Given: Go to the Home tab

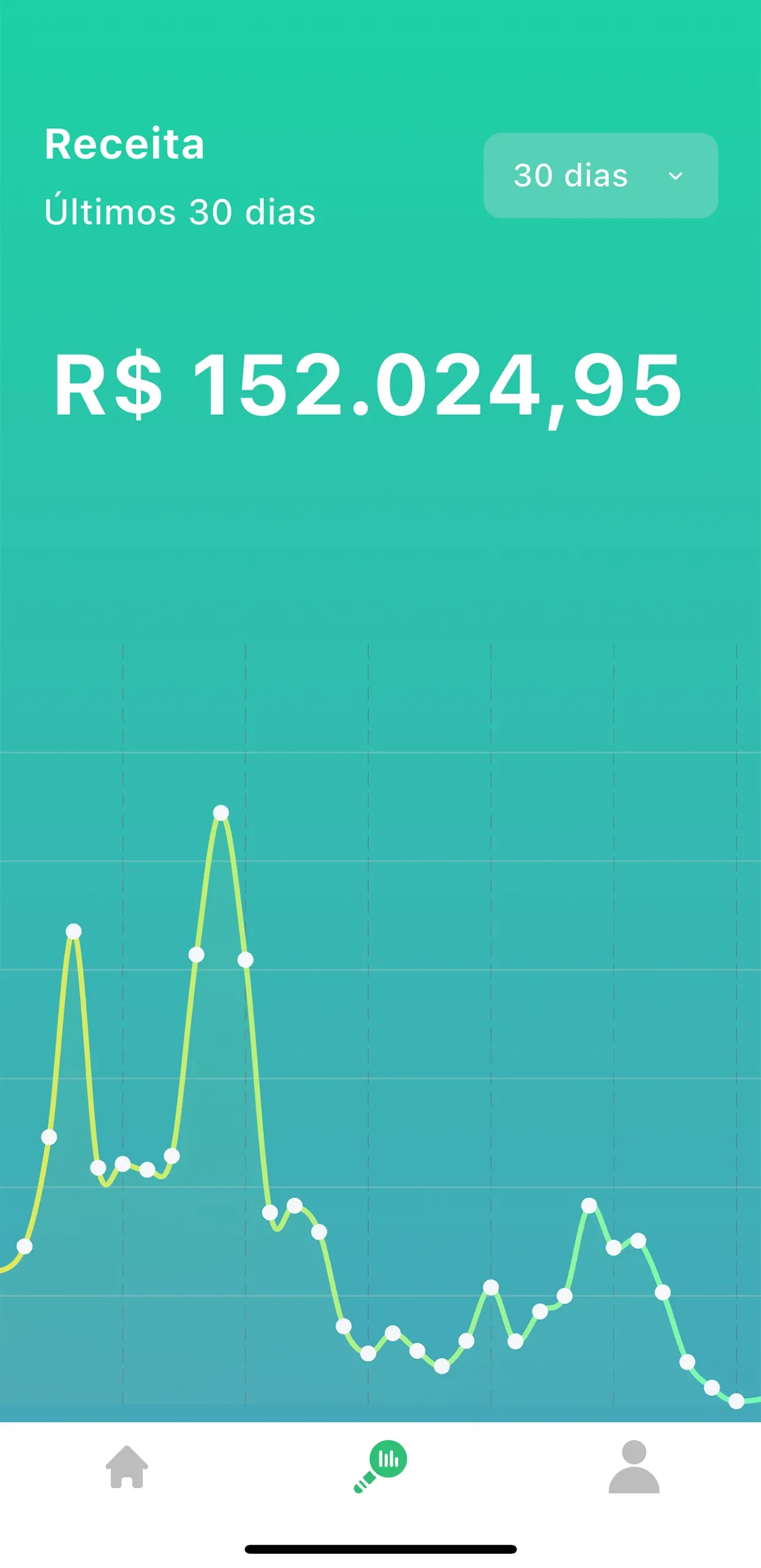Looking at the screenshot, I should (127, 1466).
